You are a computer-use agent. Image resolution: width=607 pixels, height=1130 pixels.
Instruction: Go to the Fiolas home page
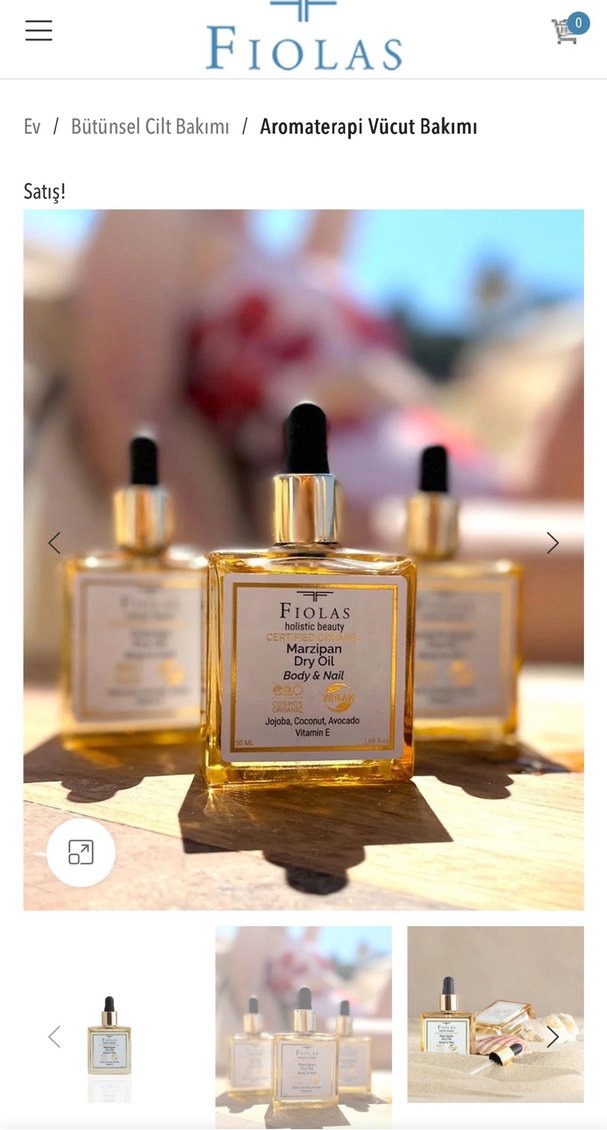pyautogui.click(x=304, y=37)
